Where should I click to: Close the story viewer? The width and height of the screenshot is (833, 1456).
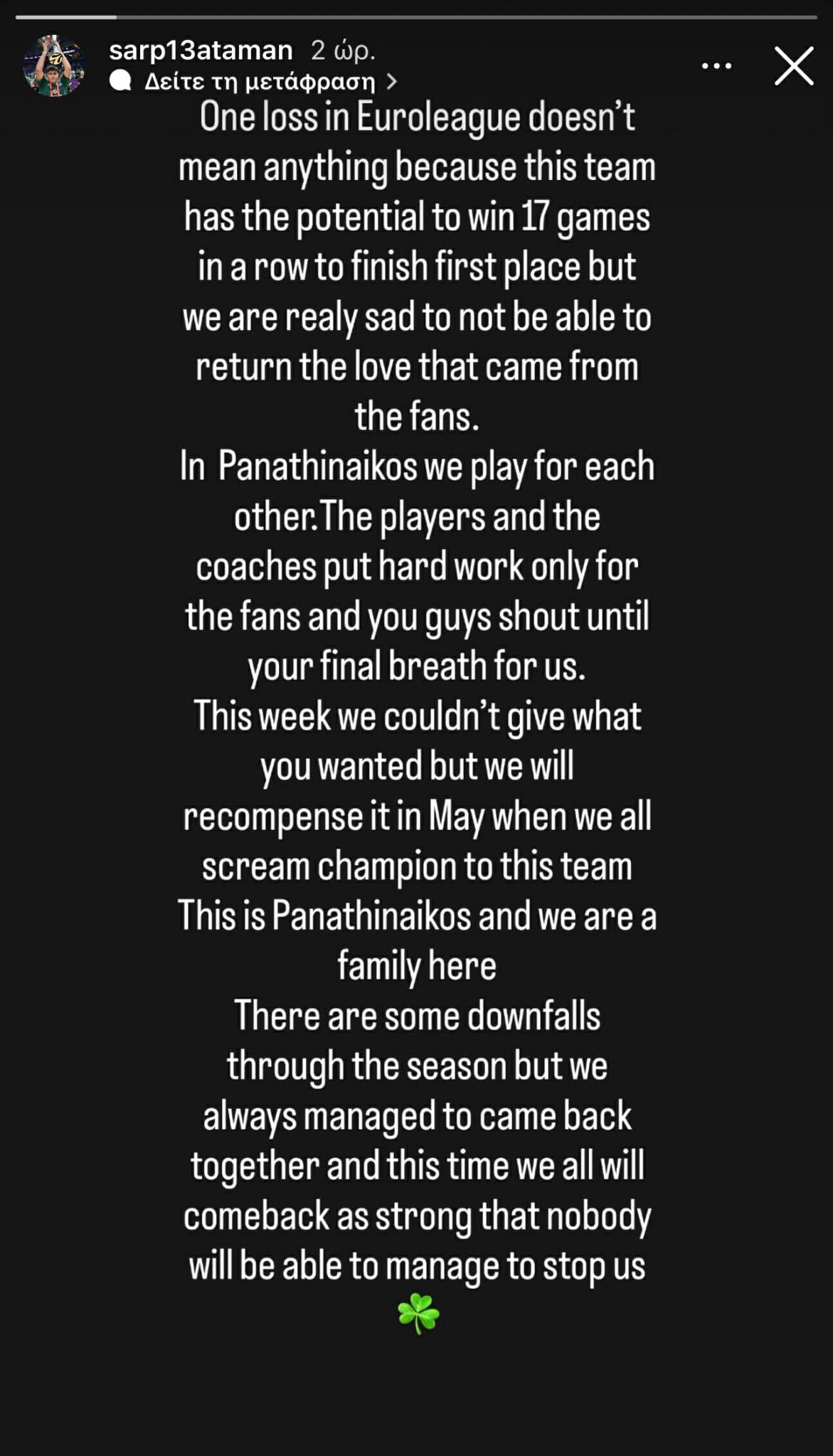pyautogui.click(x=793, y=66)
